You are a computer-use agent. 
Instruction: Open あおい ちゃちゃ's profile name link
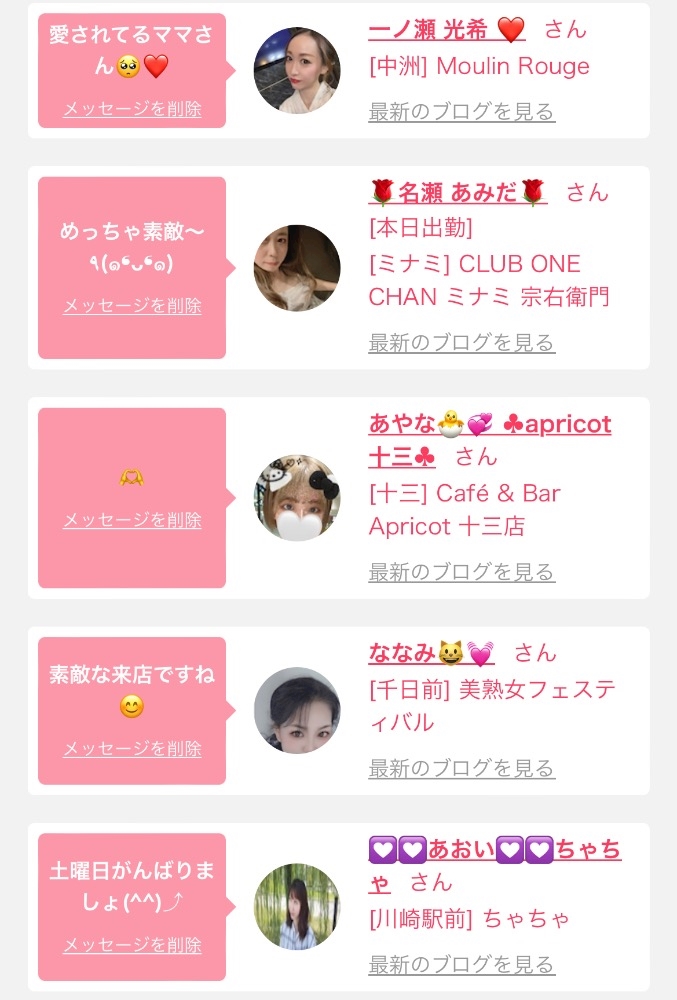point(494,851)
